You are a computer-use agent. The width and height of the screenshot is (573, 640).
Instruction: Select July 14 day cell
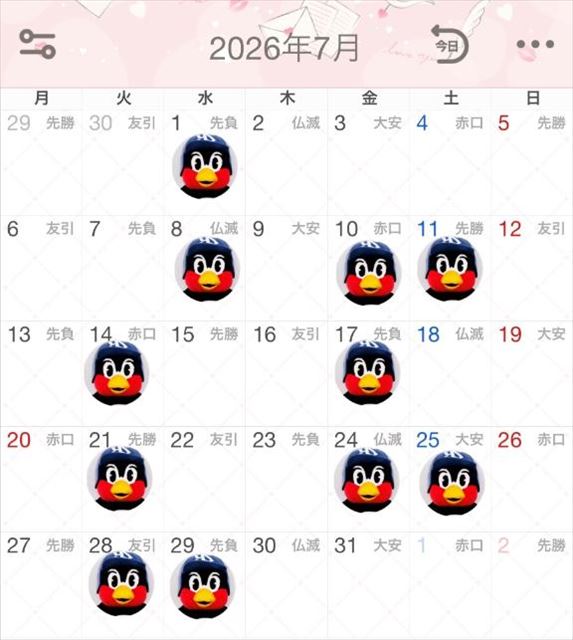(123, 374)
